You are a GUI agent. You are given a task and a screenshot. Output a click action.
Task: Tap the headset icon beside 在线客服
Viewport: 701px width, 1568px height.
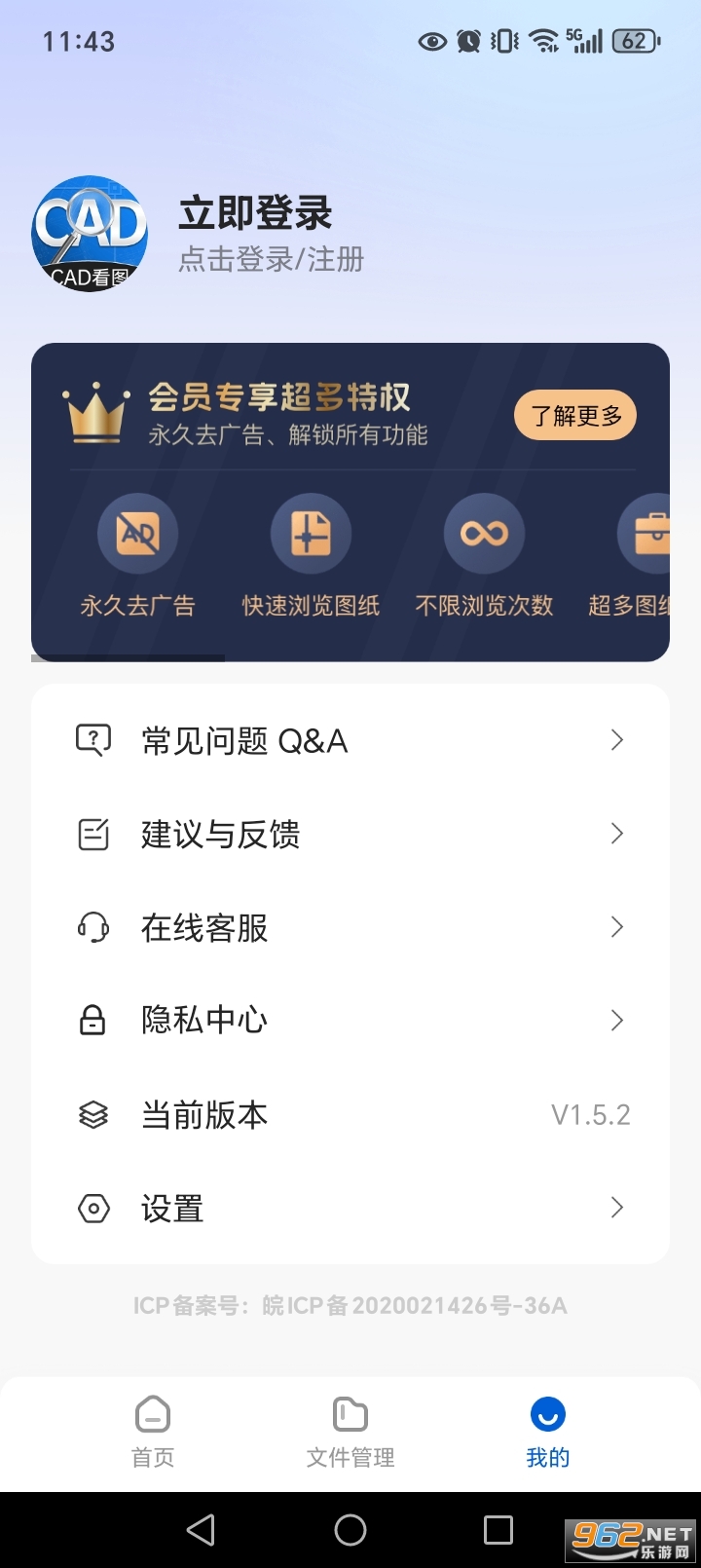(92, 927)
